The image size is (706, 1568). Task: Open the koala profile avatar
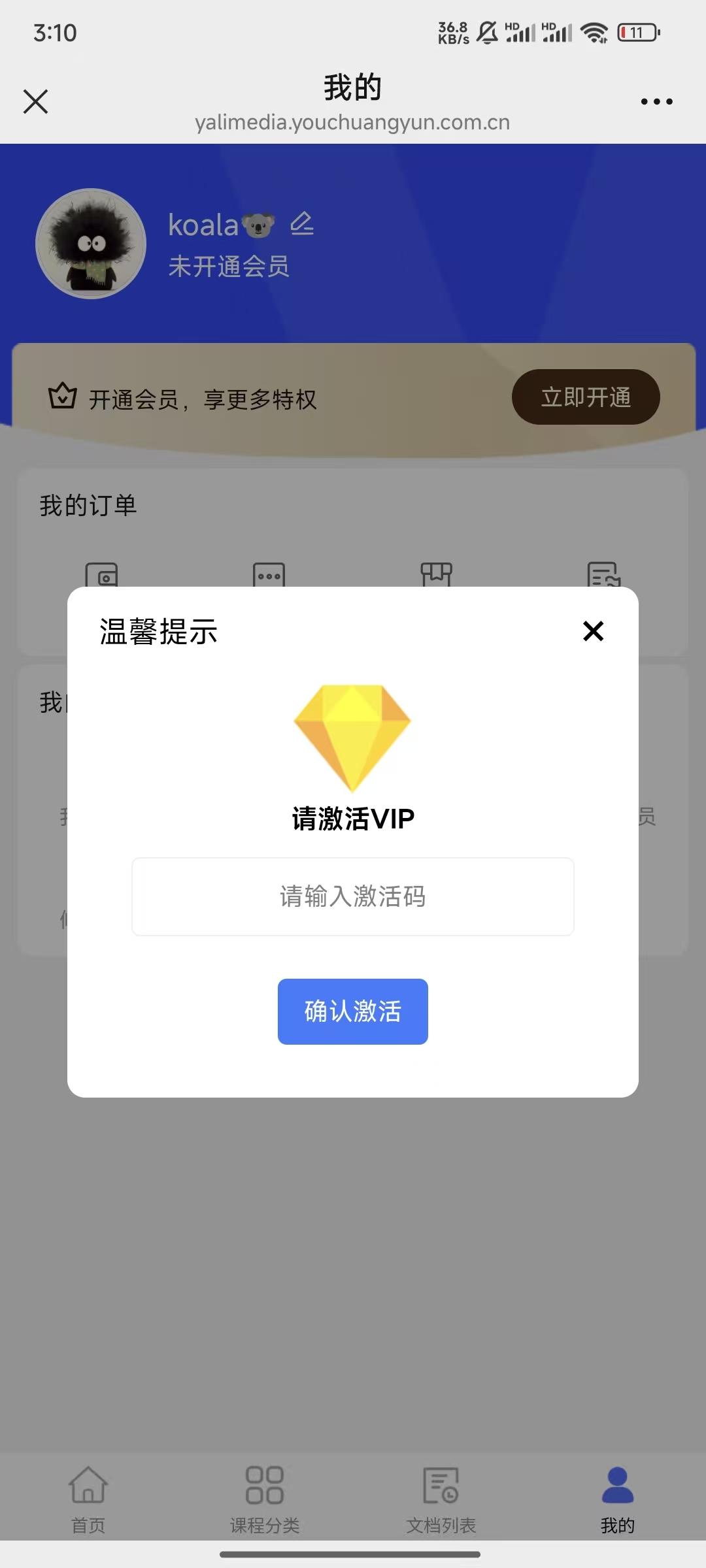(91, 244)
